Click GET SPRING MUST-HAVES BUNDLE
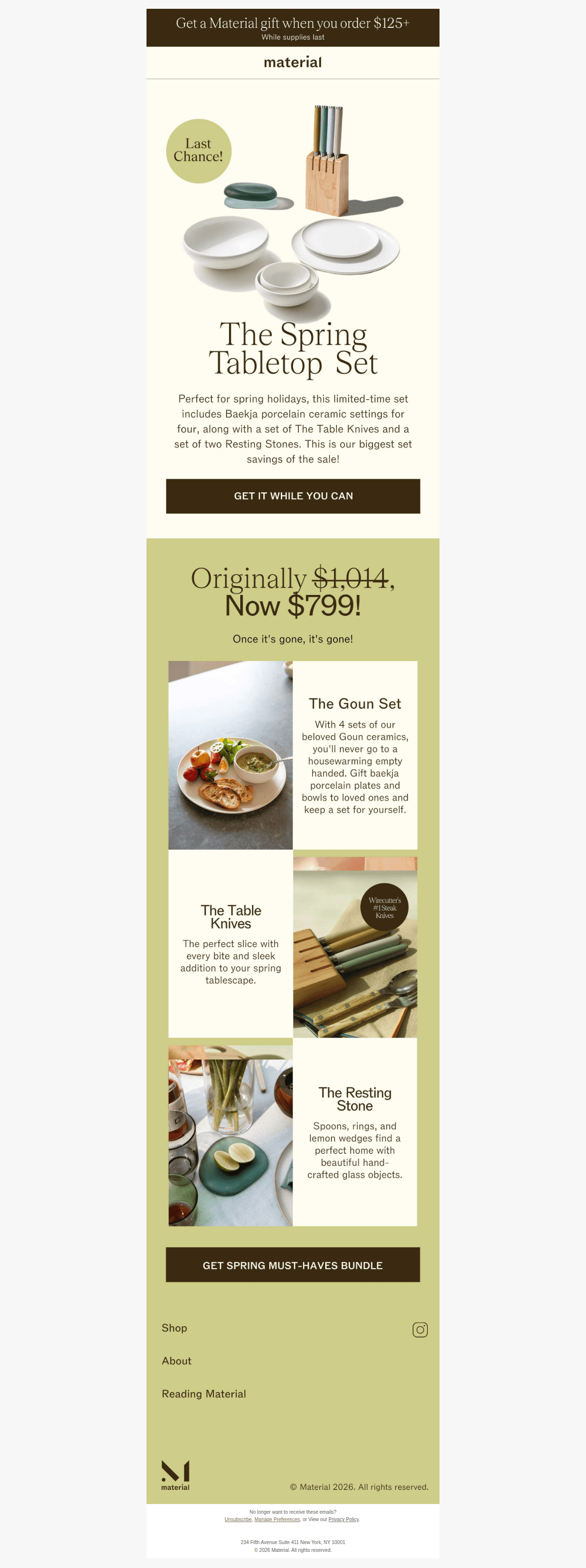Viewport: 586px width, 1568px height. [292, 1265]
